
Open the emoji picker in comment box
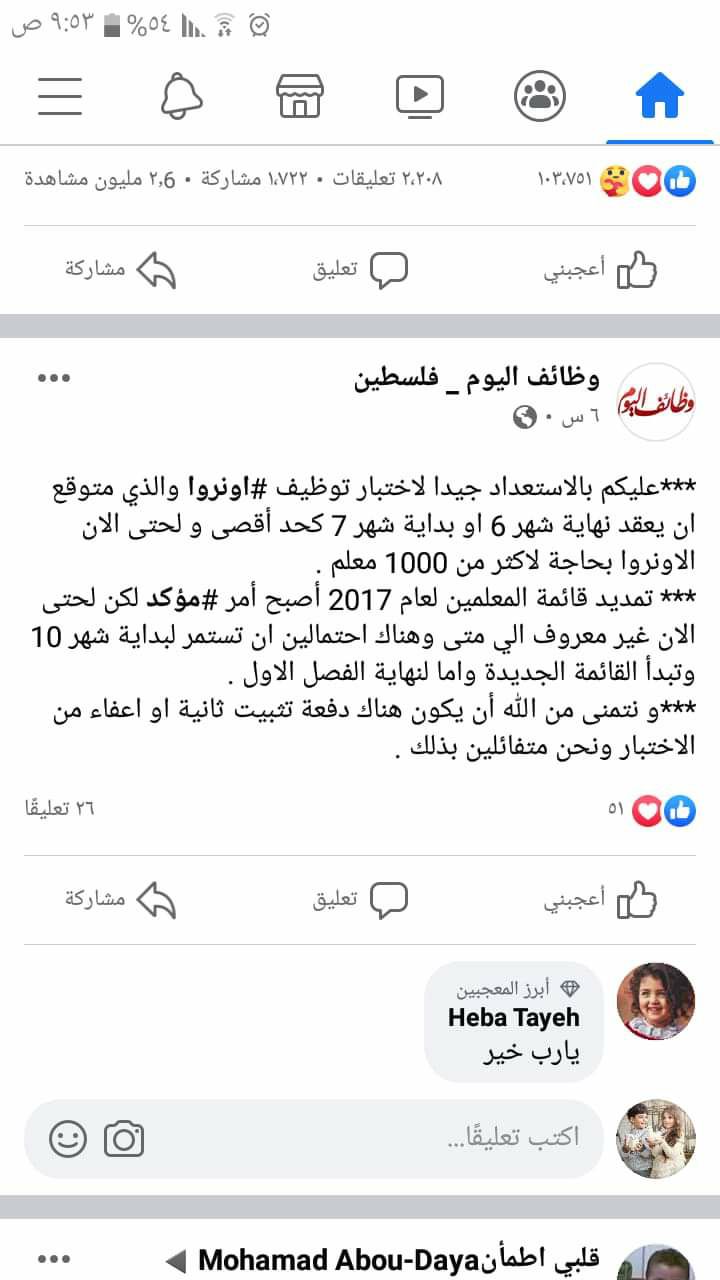click(68, 1139)
